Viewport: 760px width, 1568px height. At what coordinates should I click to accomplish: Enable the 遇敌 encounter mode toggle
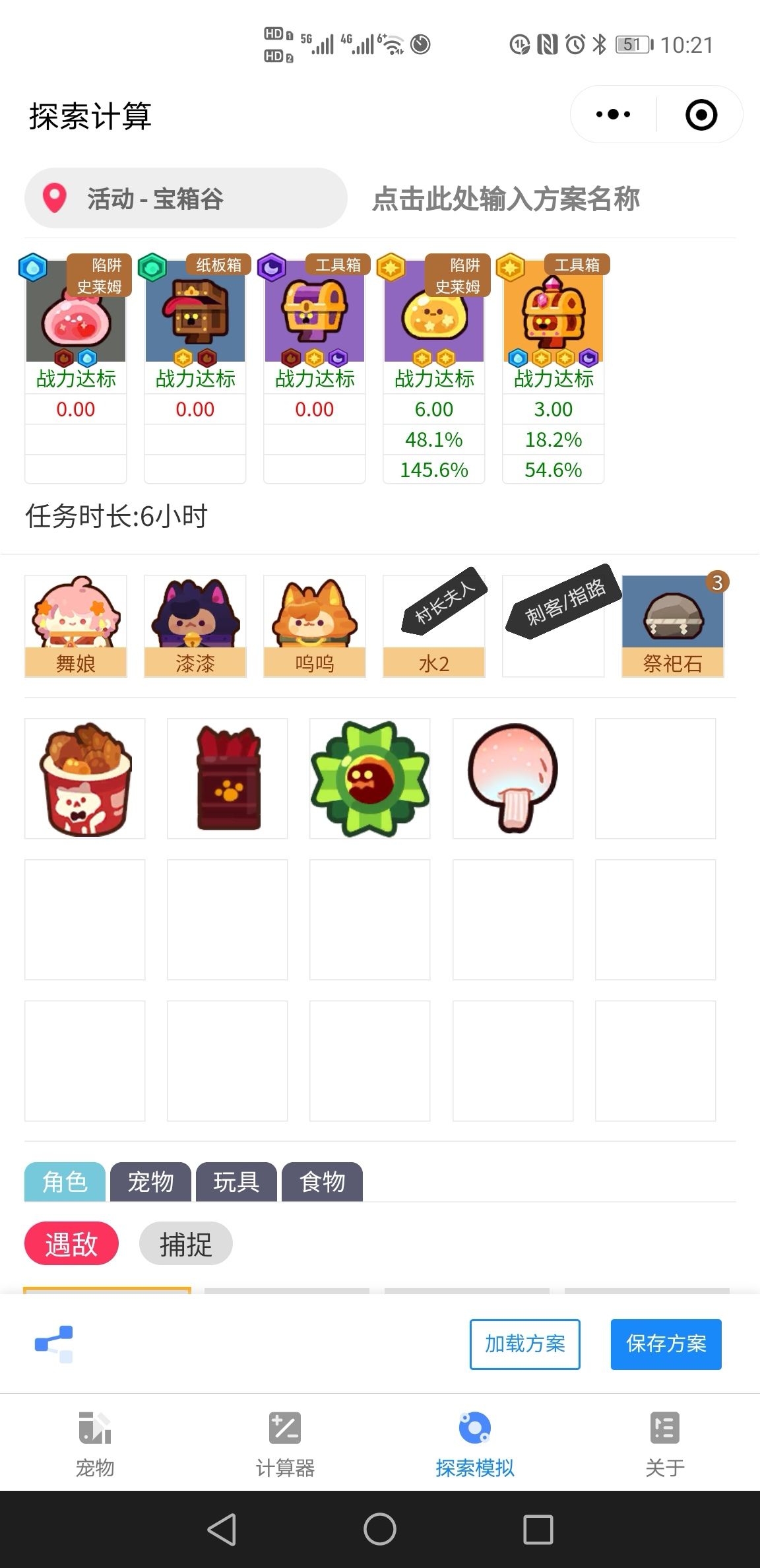point(71,1243)
